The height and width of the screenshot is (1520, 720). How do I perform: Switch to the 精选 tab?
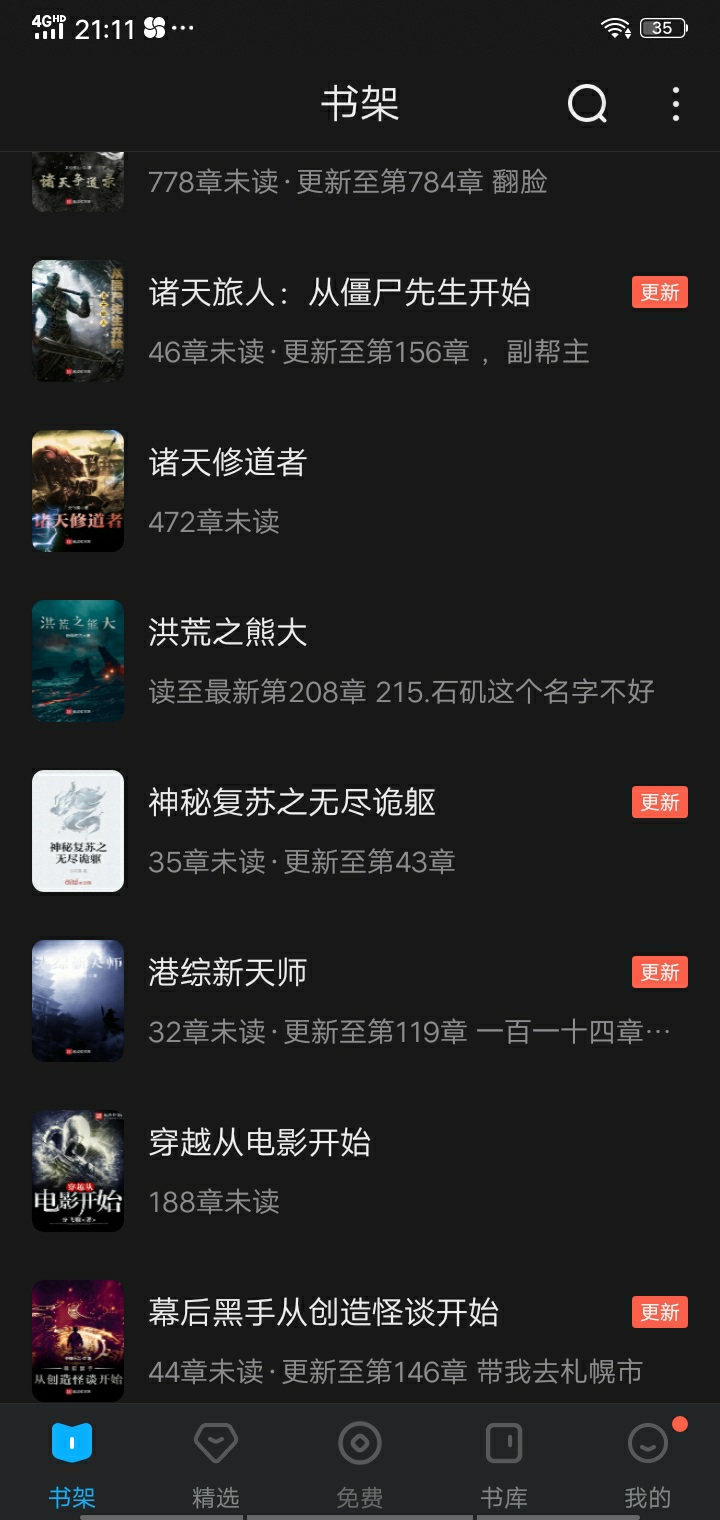216,1464
